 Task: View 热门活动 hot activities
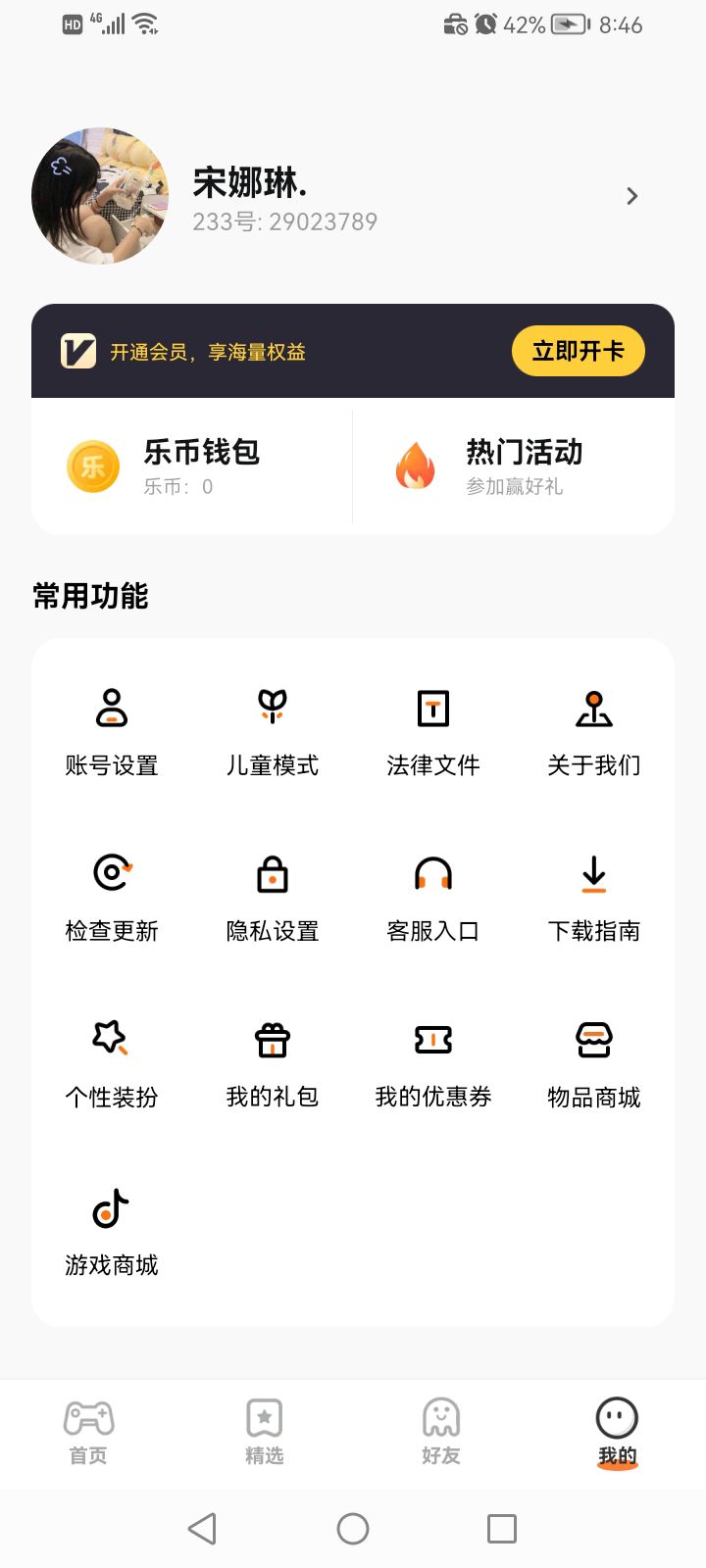click(x=514, y=466)
